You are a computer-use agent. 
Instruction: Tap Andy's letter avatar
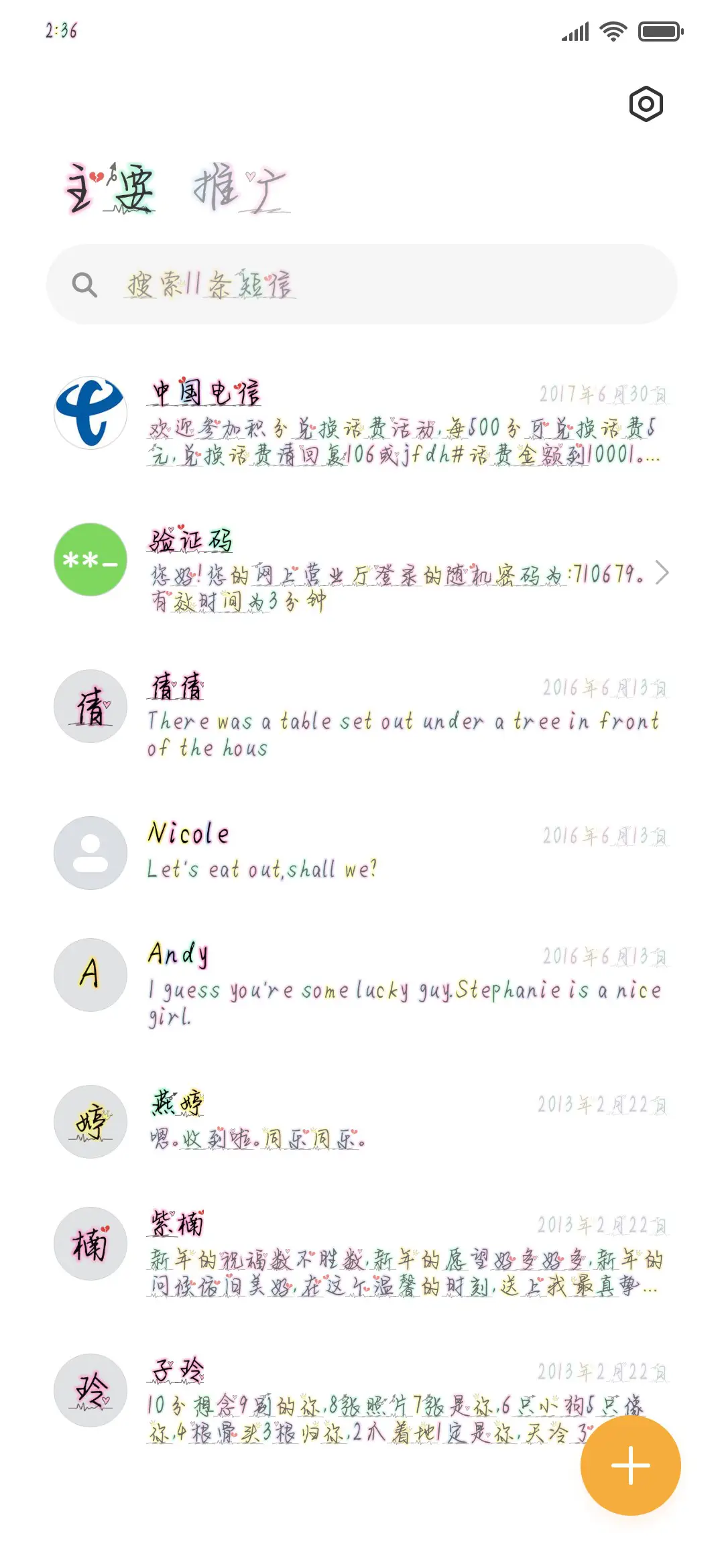pos(90,976)
